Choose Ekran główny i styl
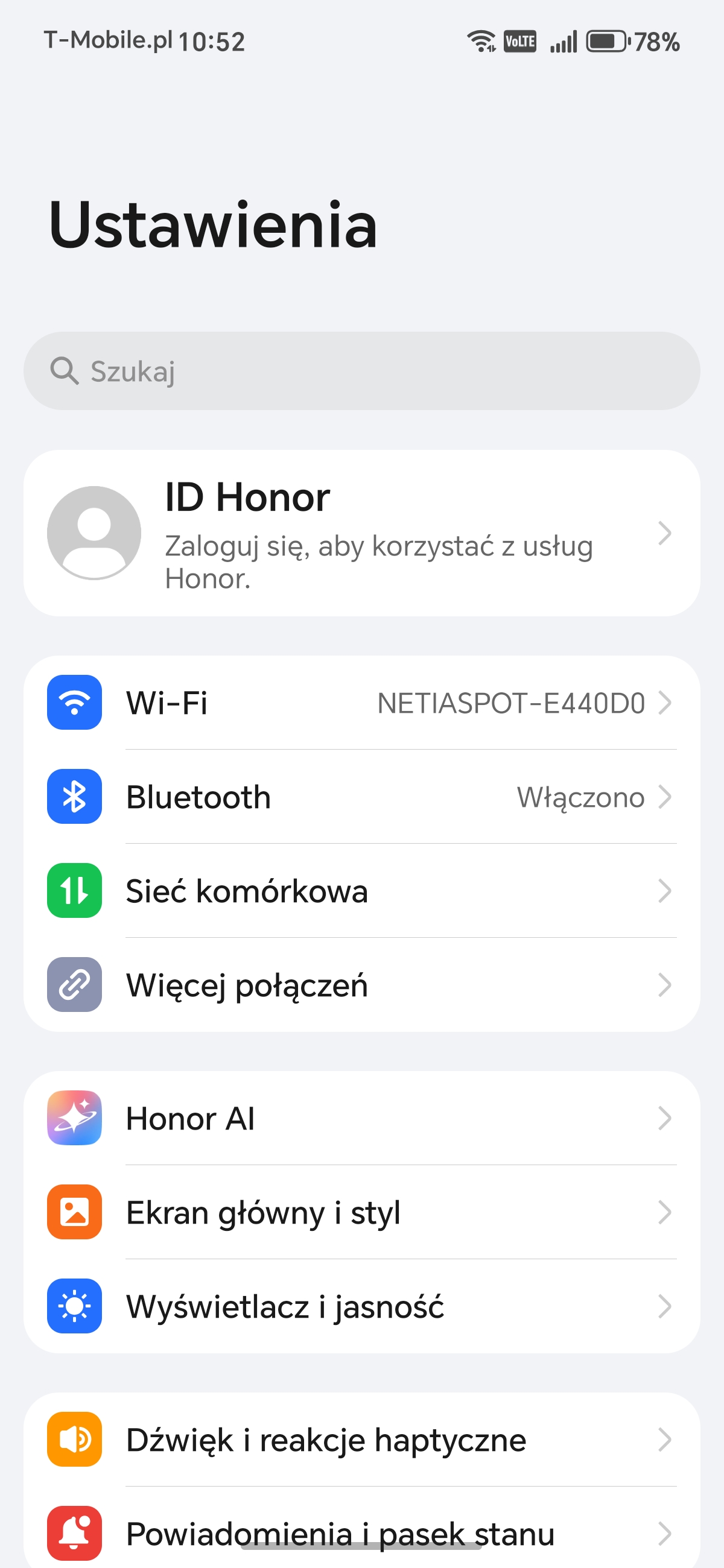Screen dimensions: 724x1568 [361, 1213]
